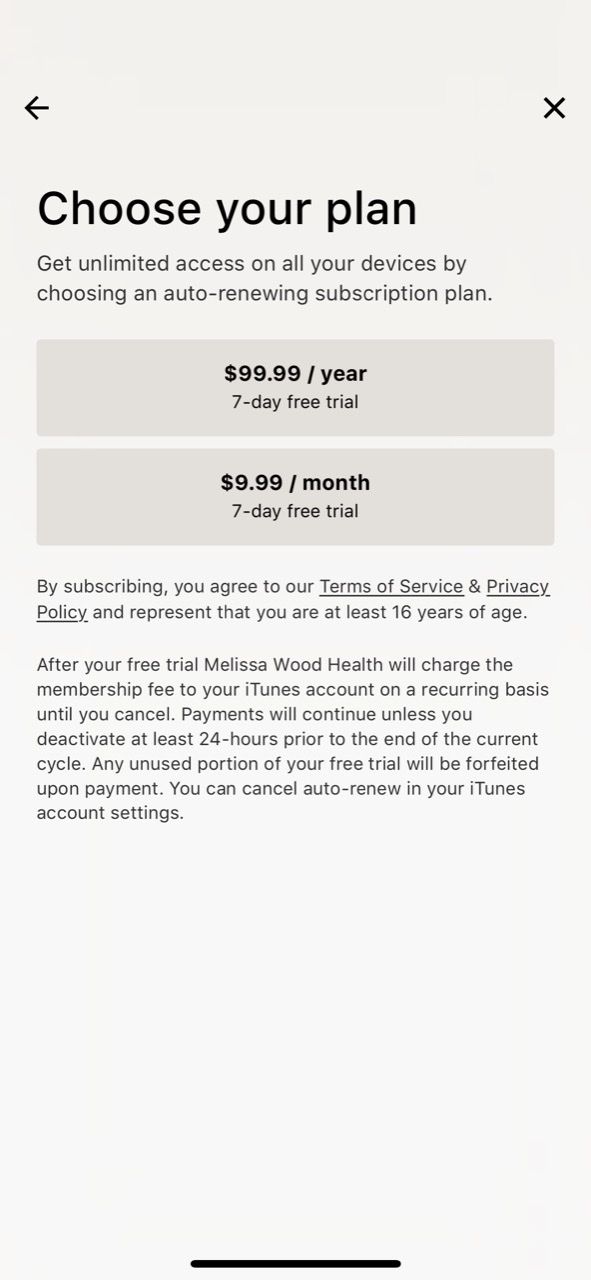The image size is (591, 1280).
Task: Close the plan selection screen
Action: click(554, 108)
